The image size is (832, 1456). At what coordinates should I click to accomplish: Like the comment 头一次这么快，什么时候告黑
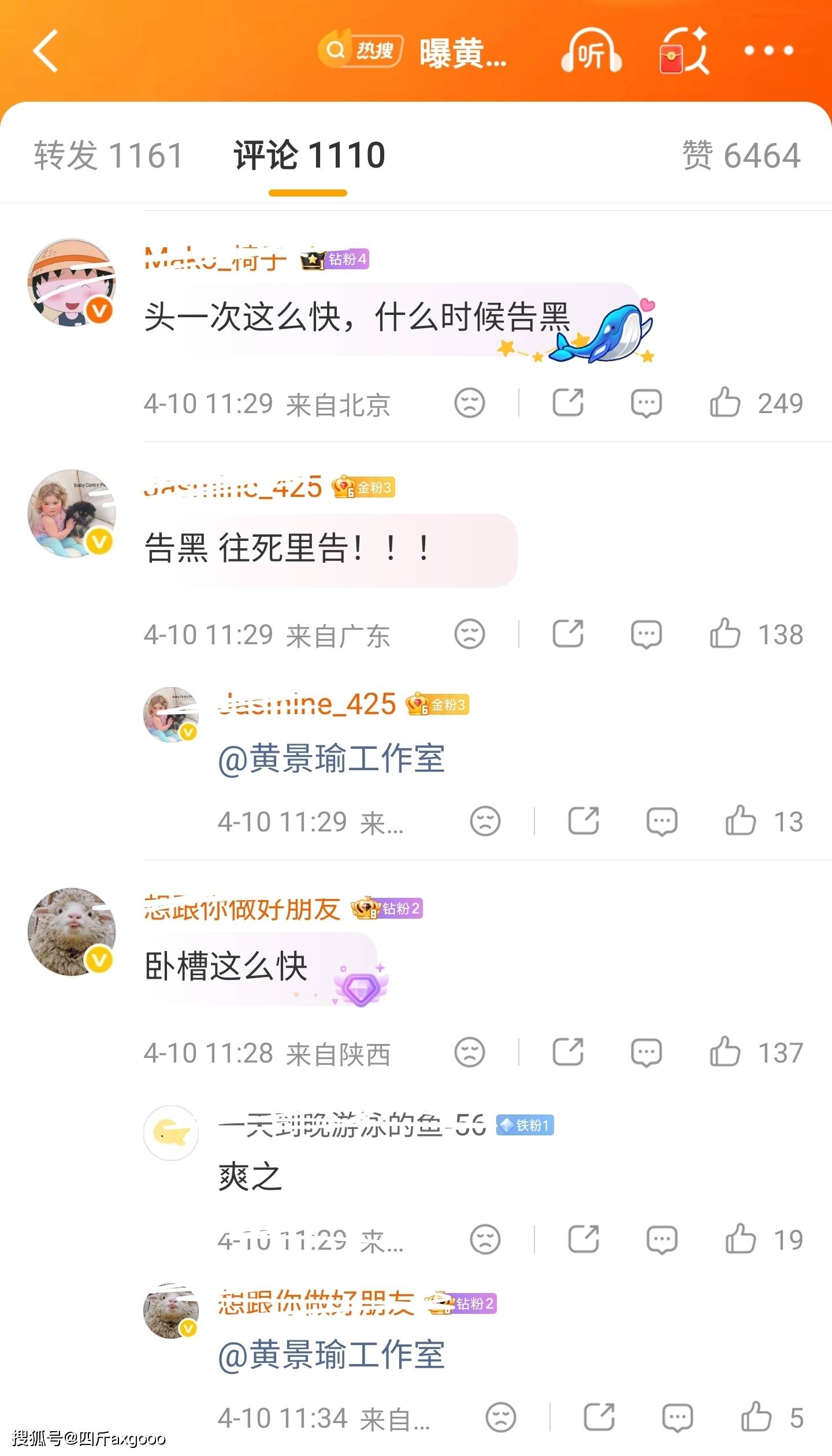click(x=726, y=403)
